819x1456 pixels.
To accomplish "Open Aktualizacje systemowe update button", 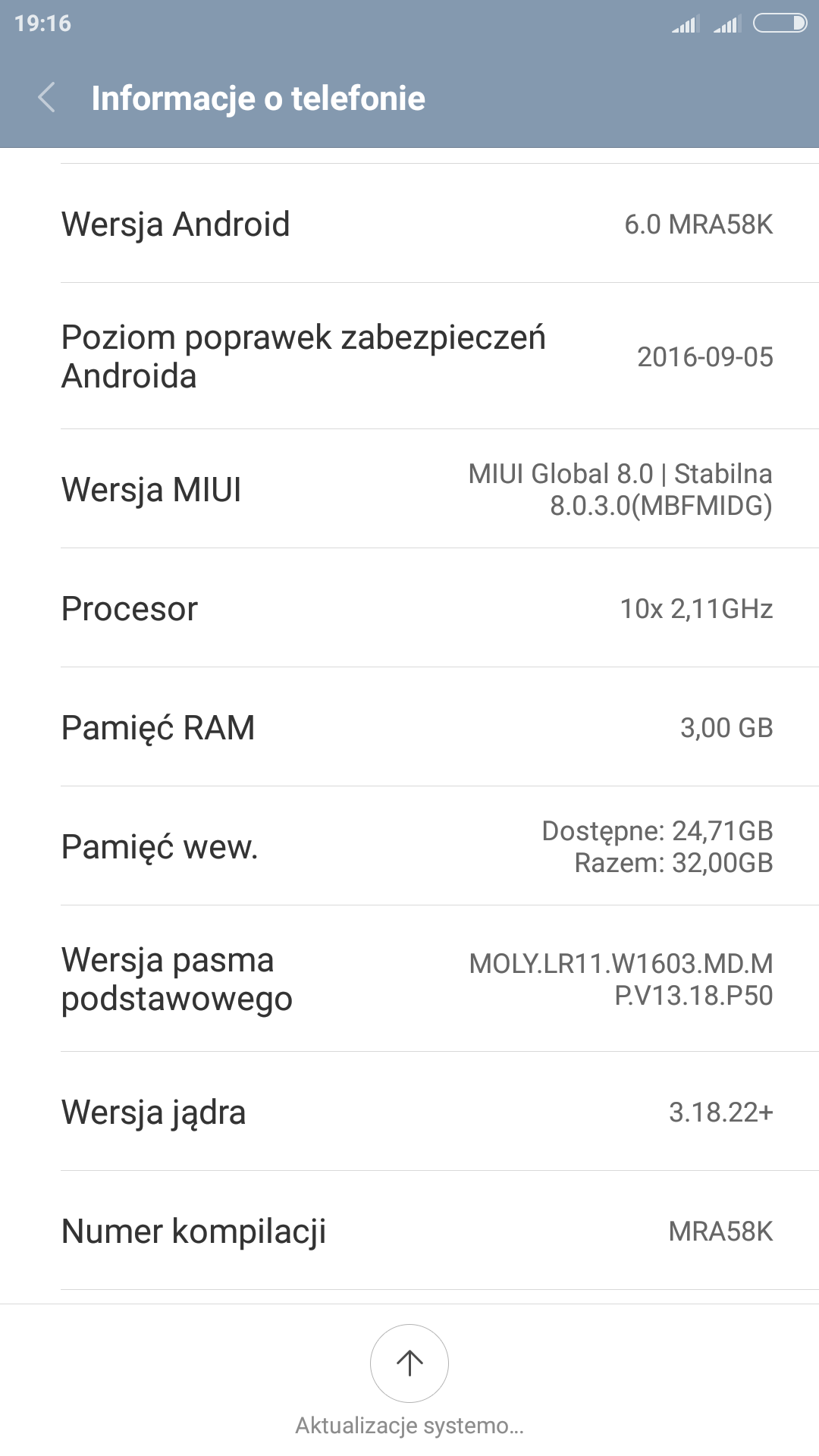I will pos(409,1363).
